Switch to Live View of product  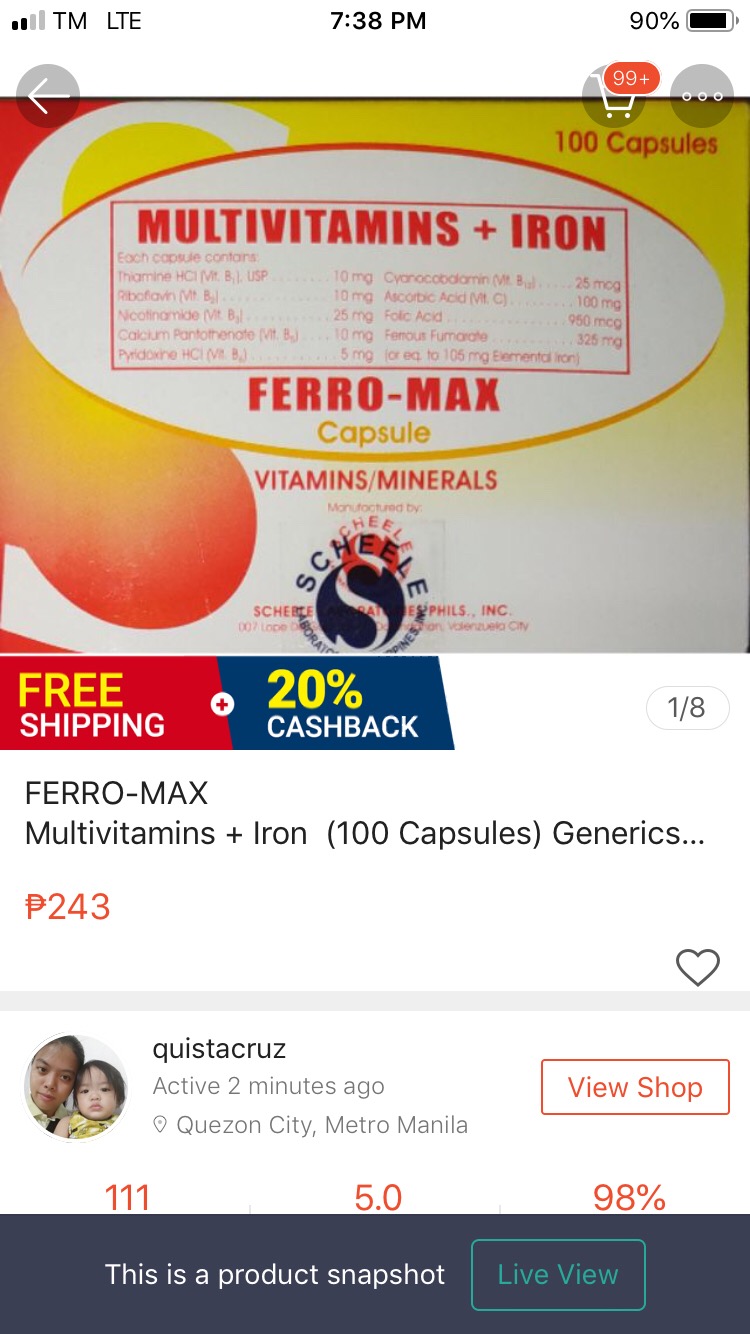pyautogui.click(x=558, y=1274)
